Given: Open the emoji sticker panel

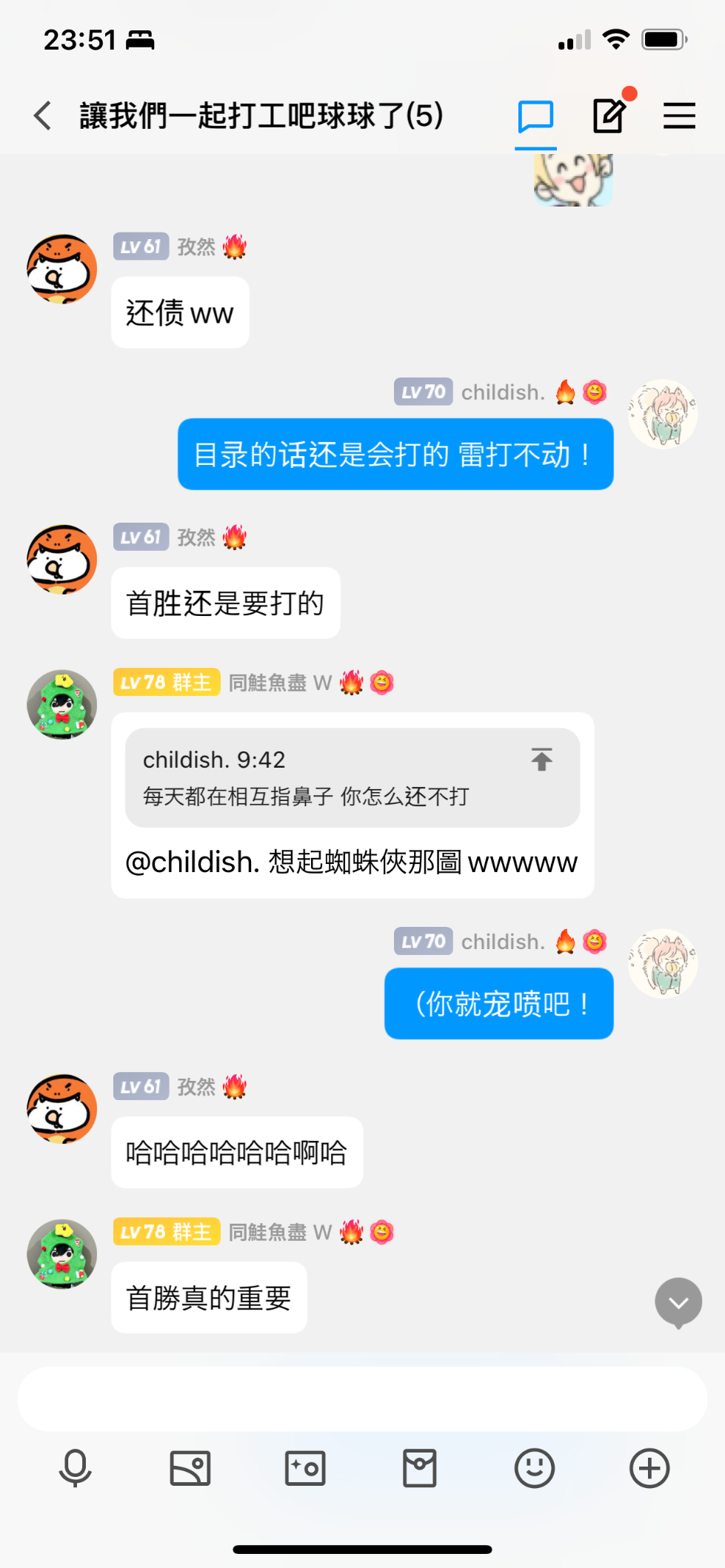Looking at the screenshot, I should point(535,1468).
